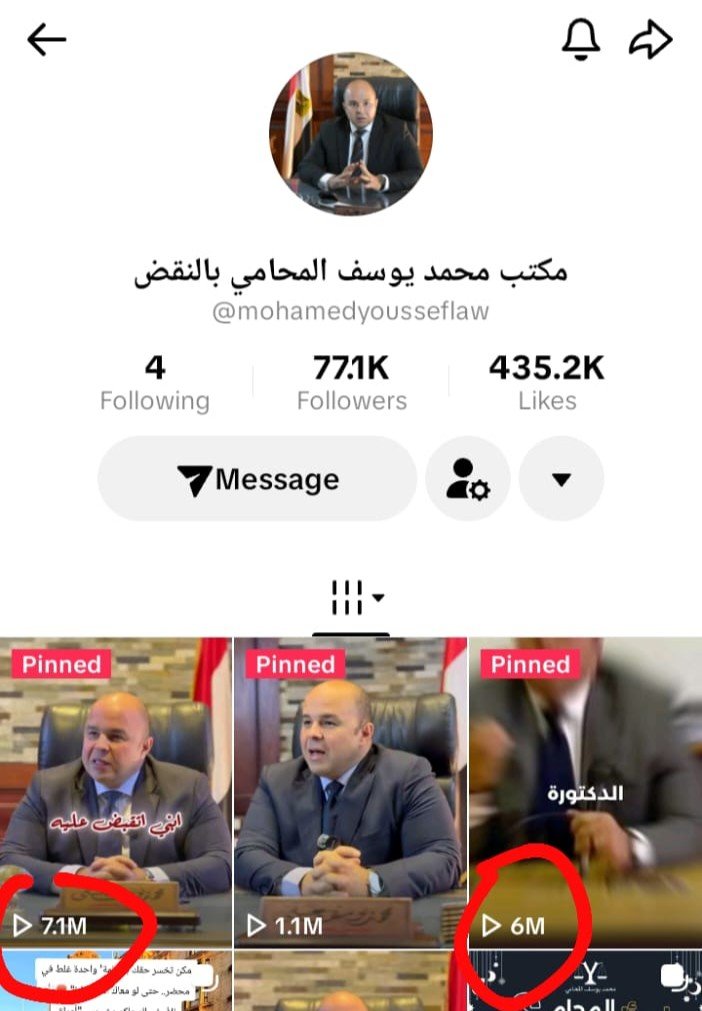The height and width of the screenshot is (1011, 702).
Task: Share this profile
Action: 650,40
